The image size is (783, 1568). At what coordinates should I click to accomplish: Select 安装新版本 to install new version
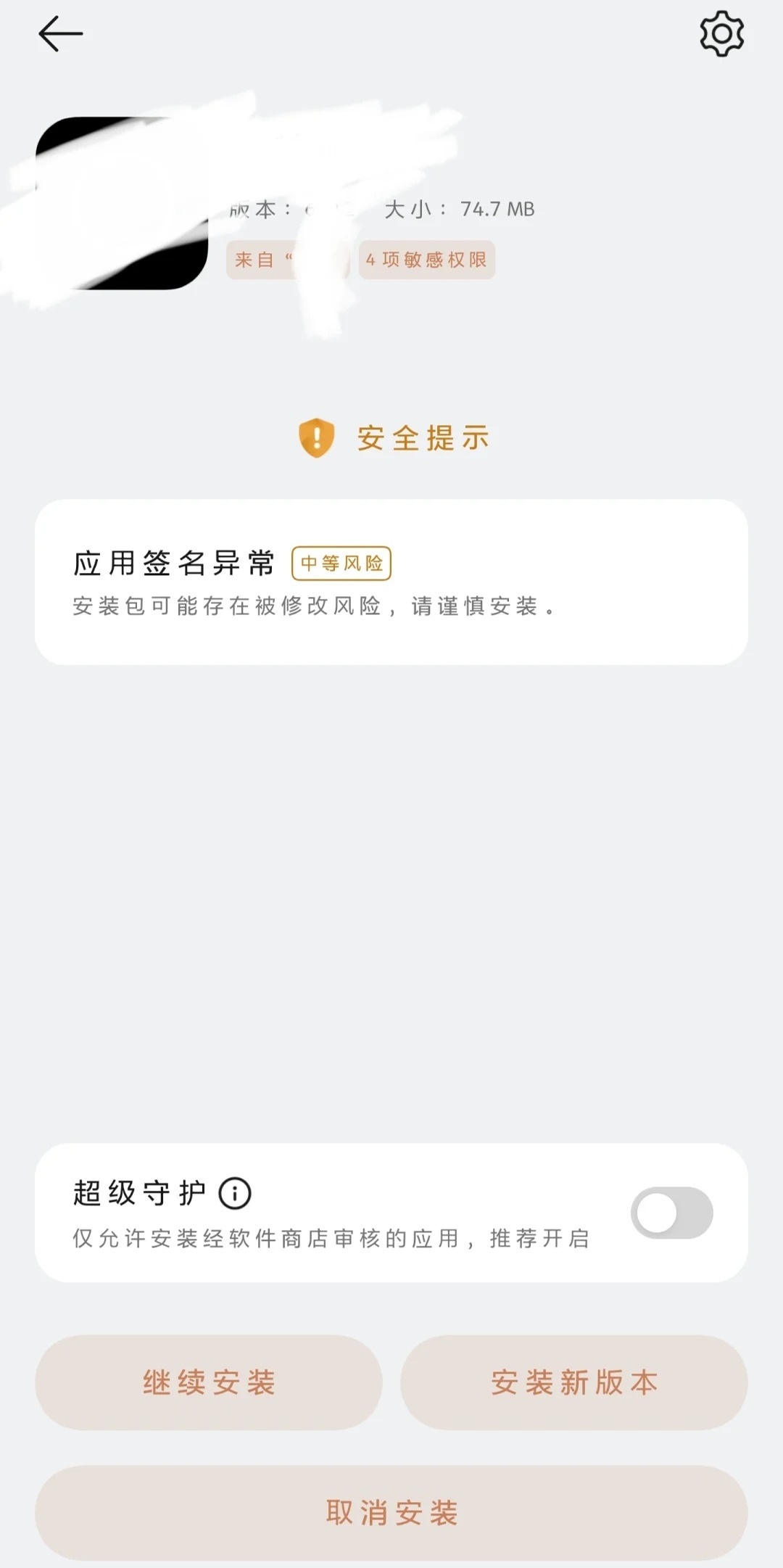574,1382
